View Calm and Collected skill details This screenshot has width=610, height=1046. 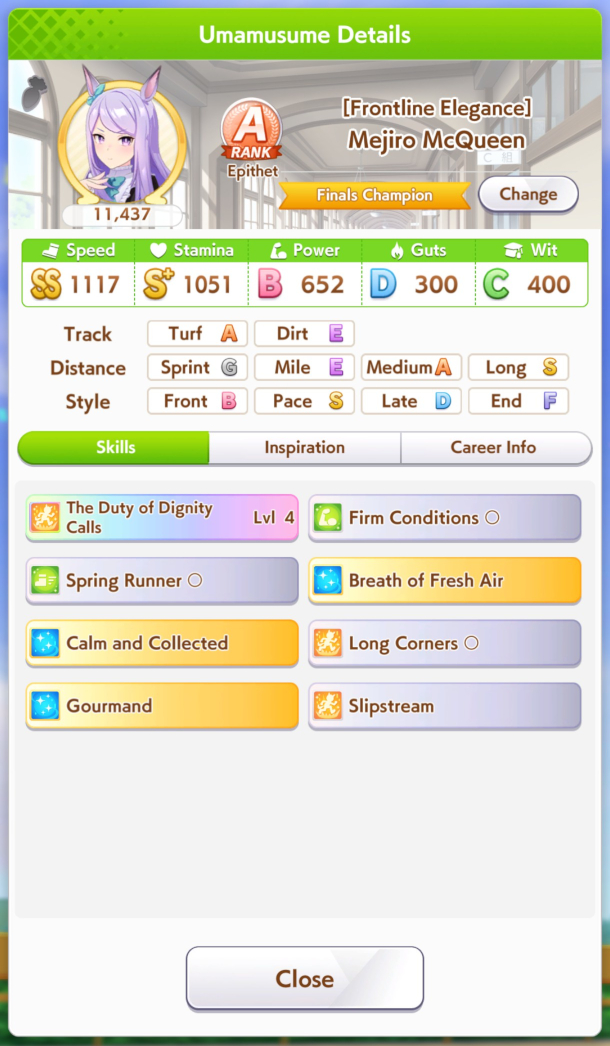162,643
